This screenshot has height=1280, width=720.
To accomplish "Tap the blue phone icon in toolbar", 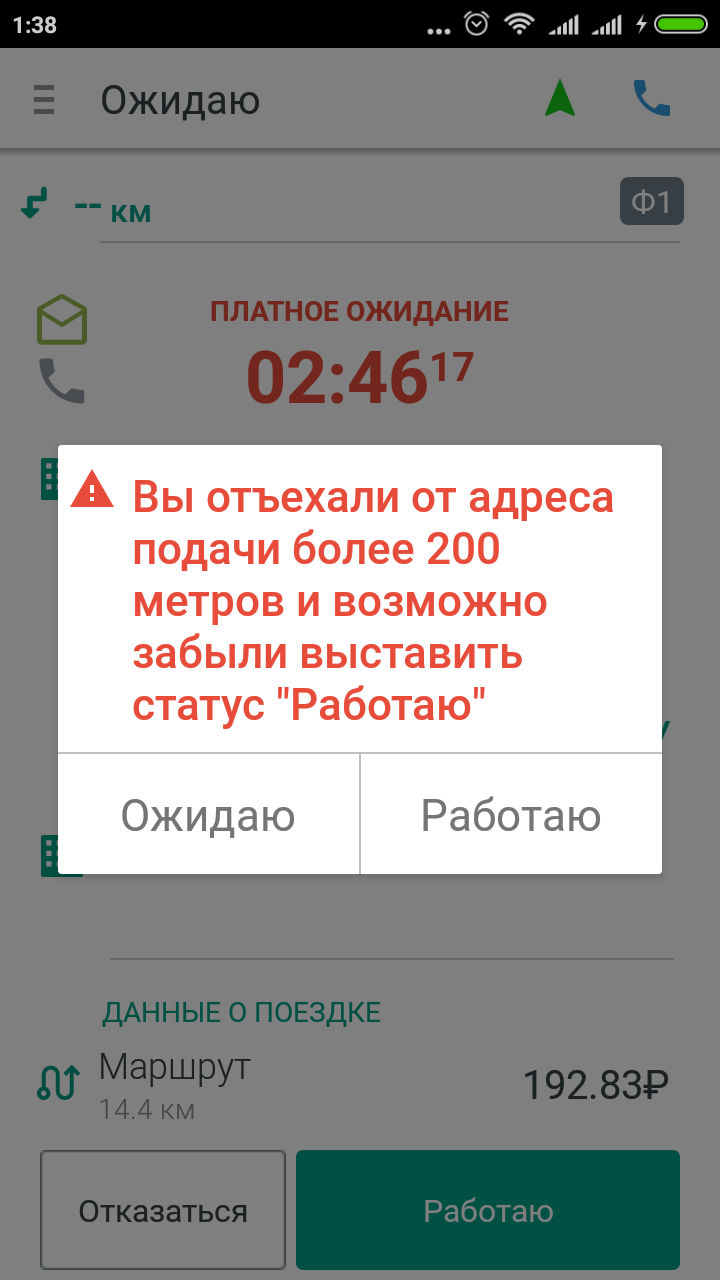I will [652, 99].
